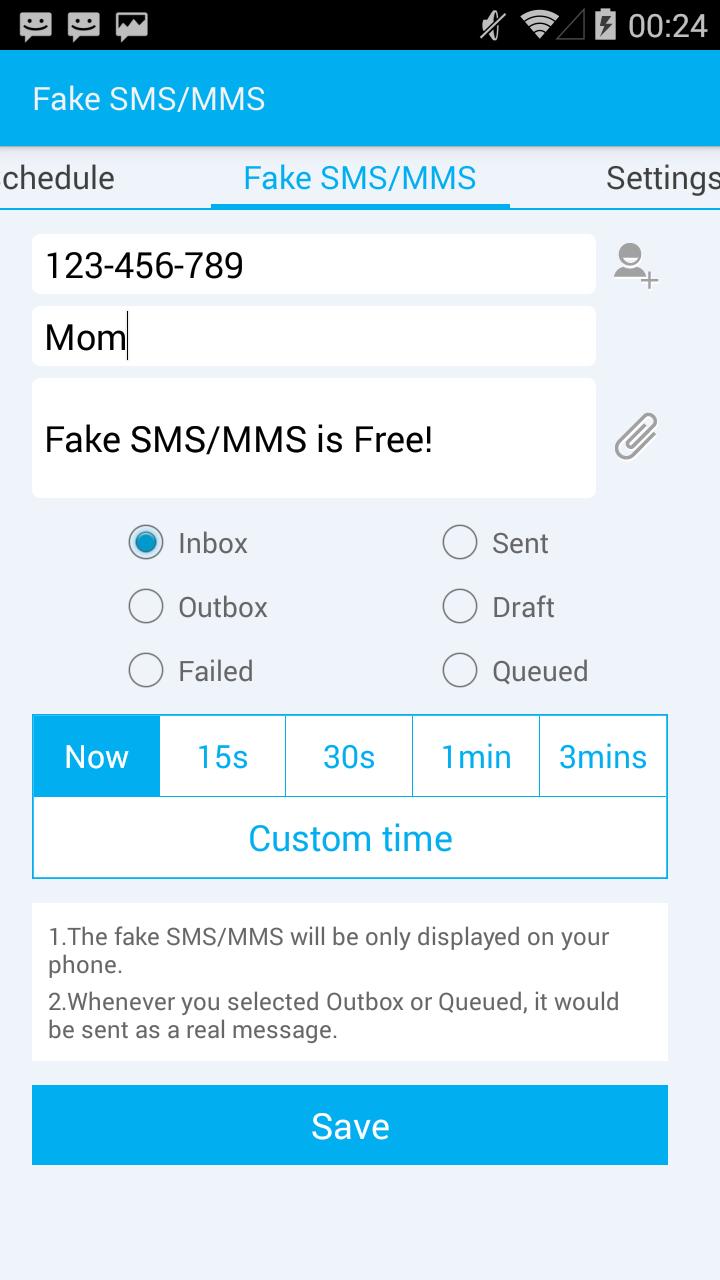Select the Sent radio button
Viewport: 720px width, 1280px height.
coord(460,543)
